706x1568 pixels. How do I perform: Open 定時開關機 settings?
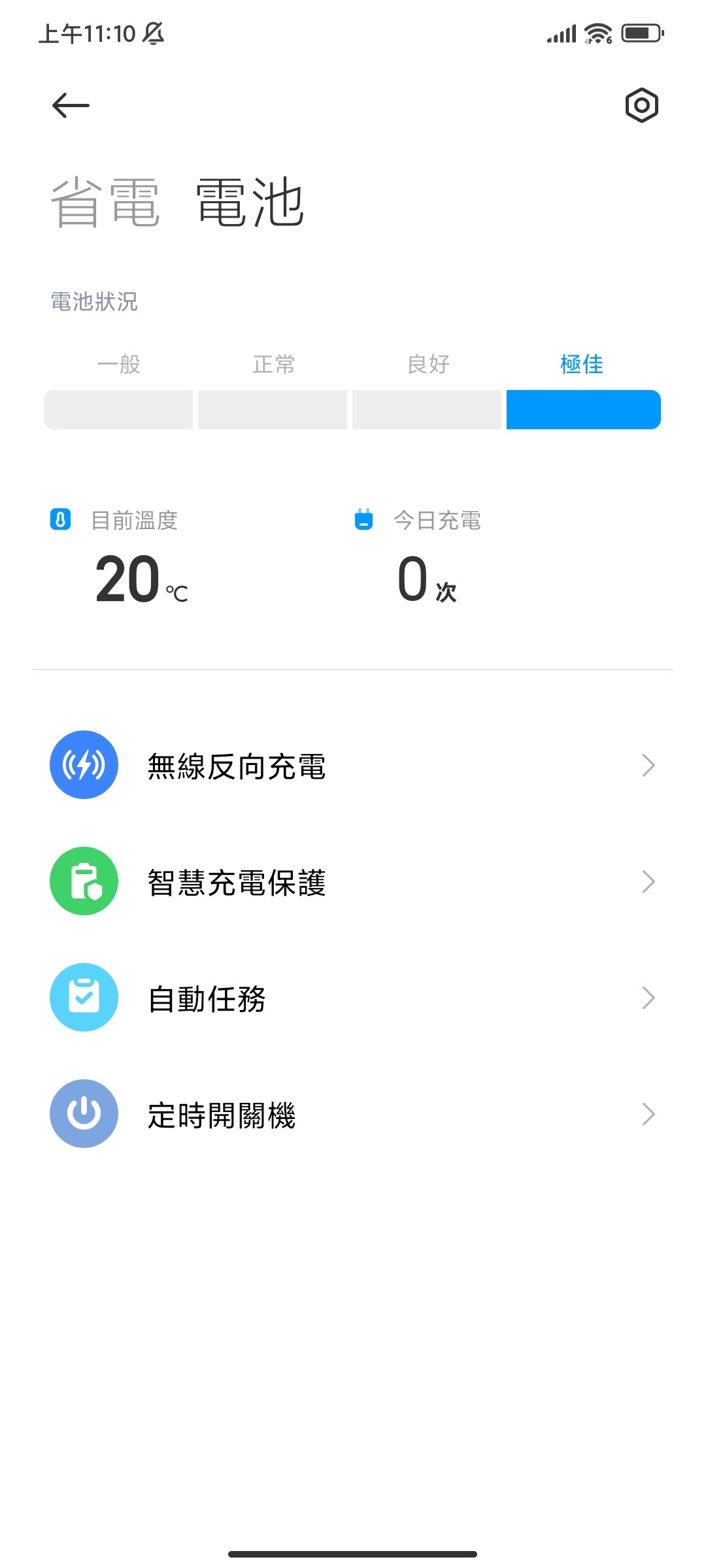353,1114
